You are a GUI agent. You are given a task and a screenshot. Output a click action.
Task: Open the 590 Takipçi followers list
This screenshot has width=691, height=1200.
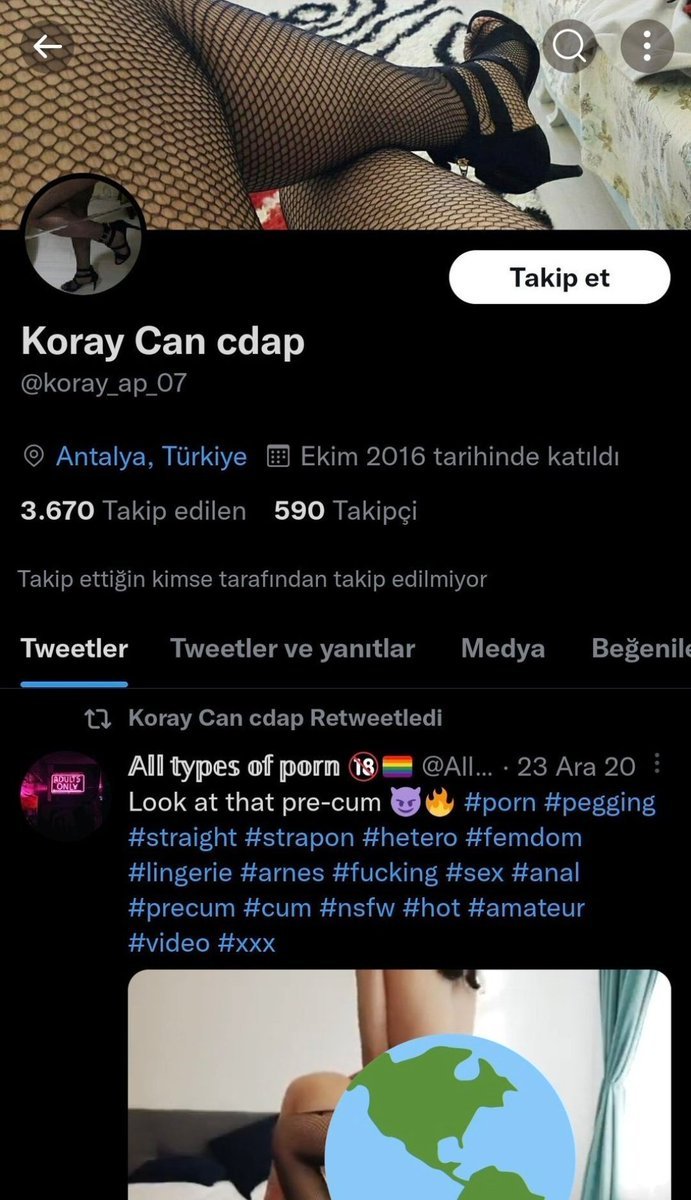(345, 511)
